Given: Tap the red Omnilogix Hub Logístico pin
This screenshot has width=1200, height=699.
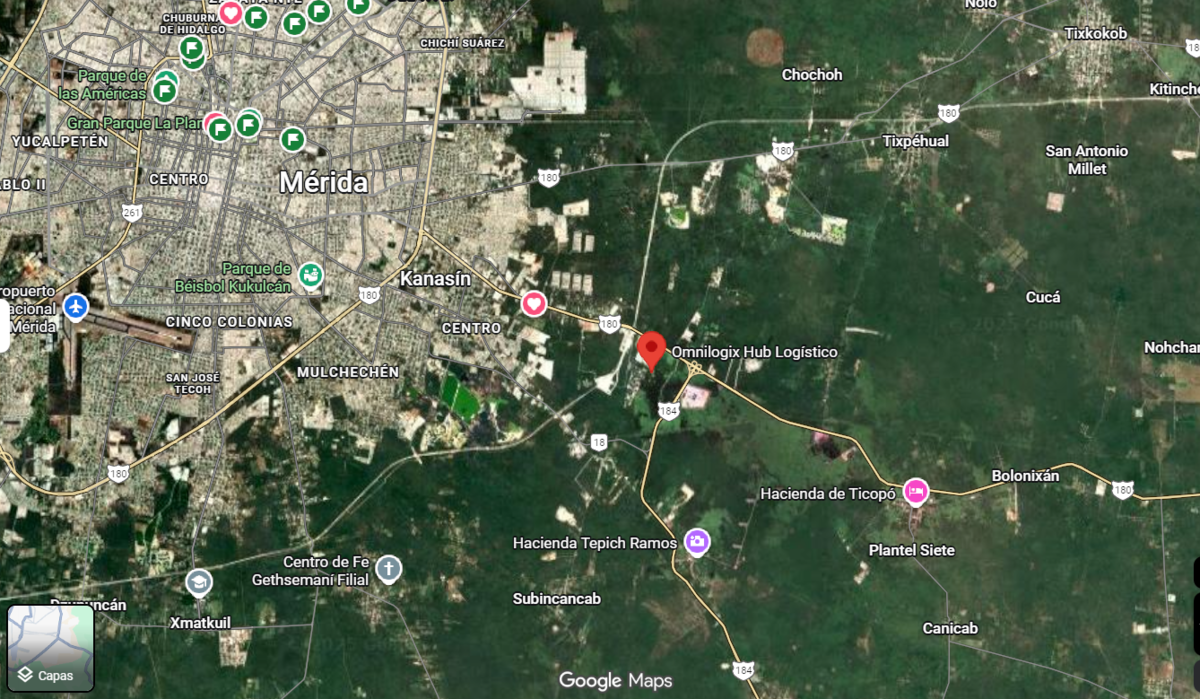Looking at the screenshot, I should (652, 350).
